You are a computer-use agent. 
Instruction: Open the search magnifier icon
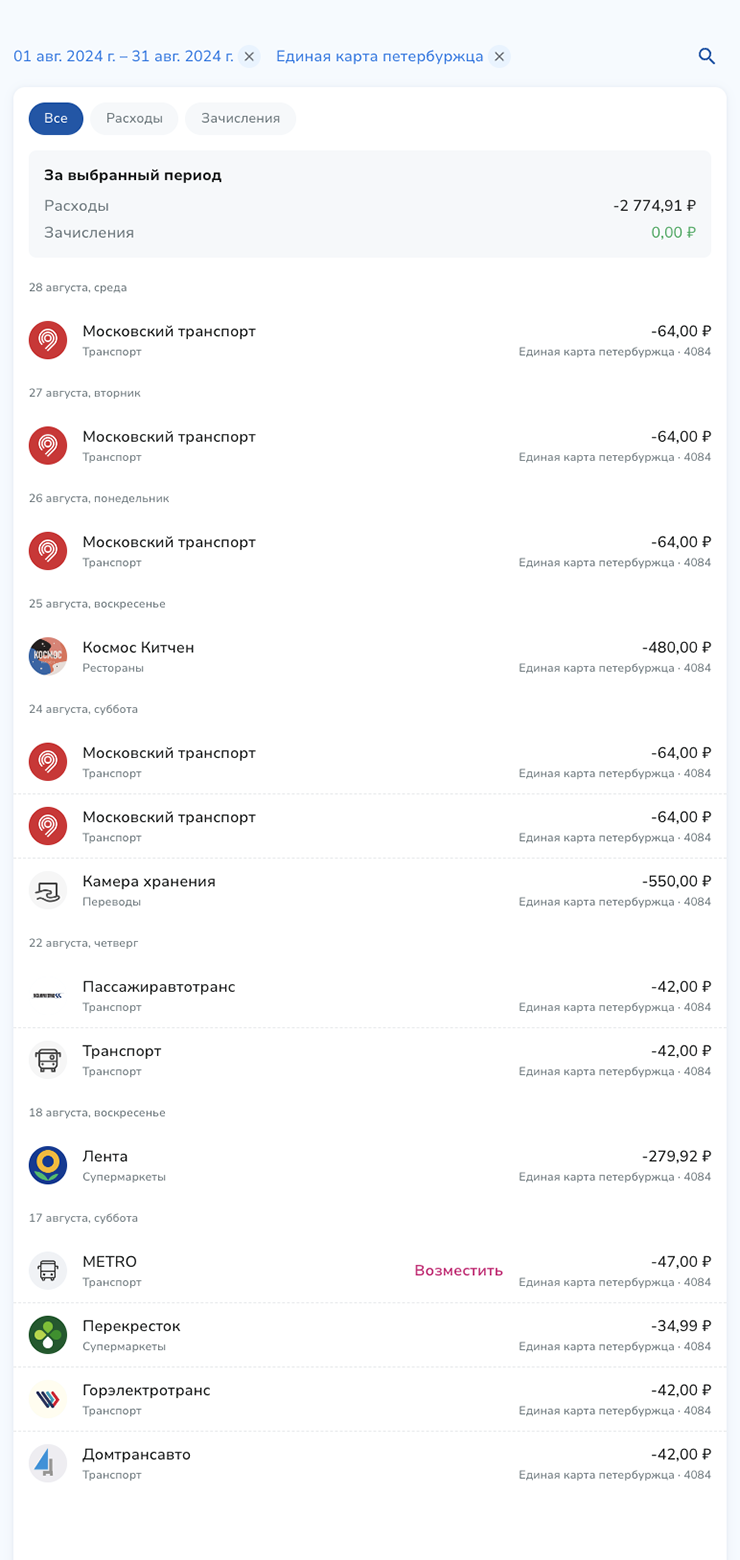707,56
